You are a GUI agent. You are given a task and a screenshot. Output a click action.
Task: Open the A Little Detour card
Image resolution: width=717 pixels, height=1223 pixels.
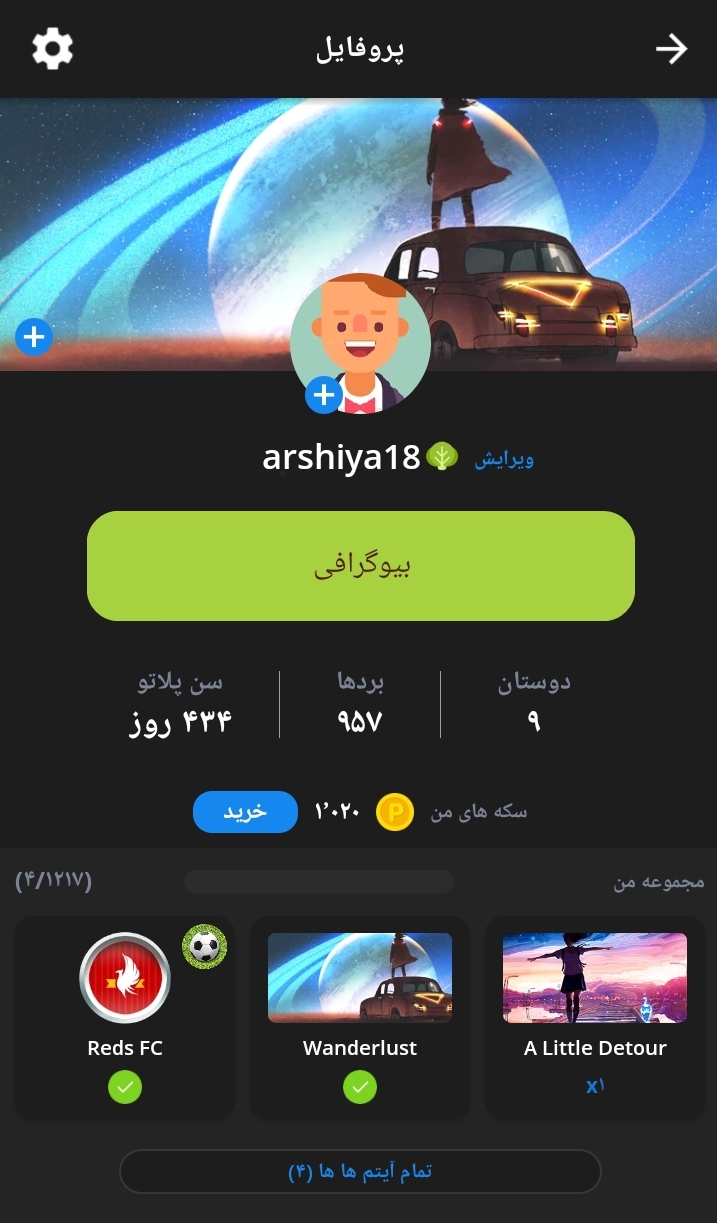[x=595, y=1017]
